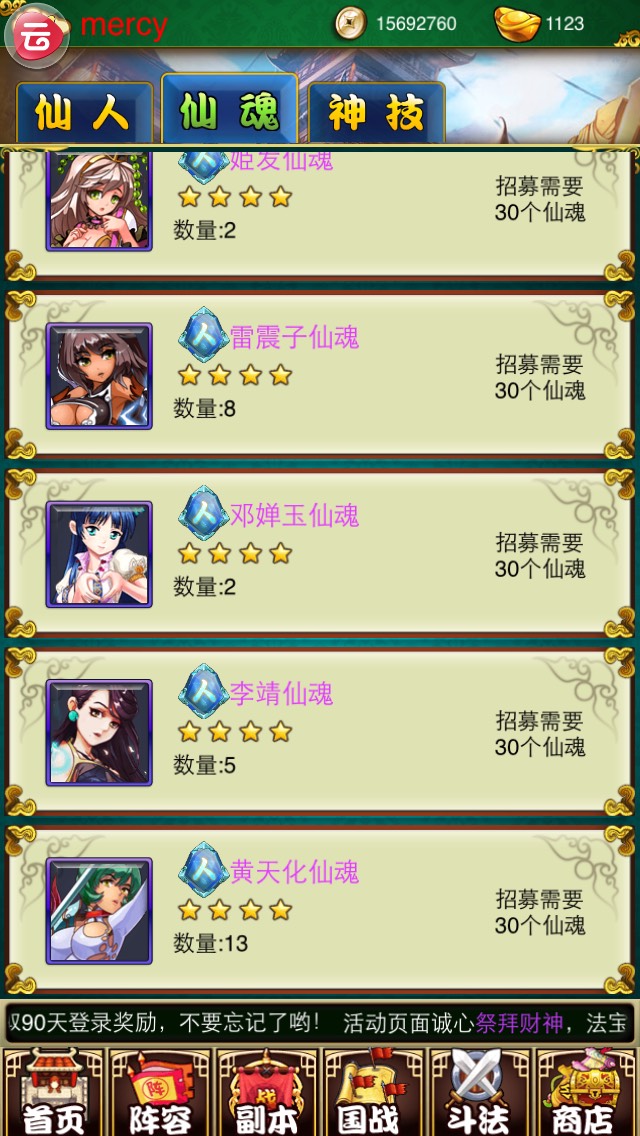This screenshot has width=640, height=1136.
Task: Select the 仙魂 tab
Action: tap(229, 111)
